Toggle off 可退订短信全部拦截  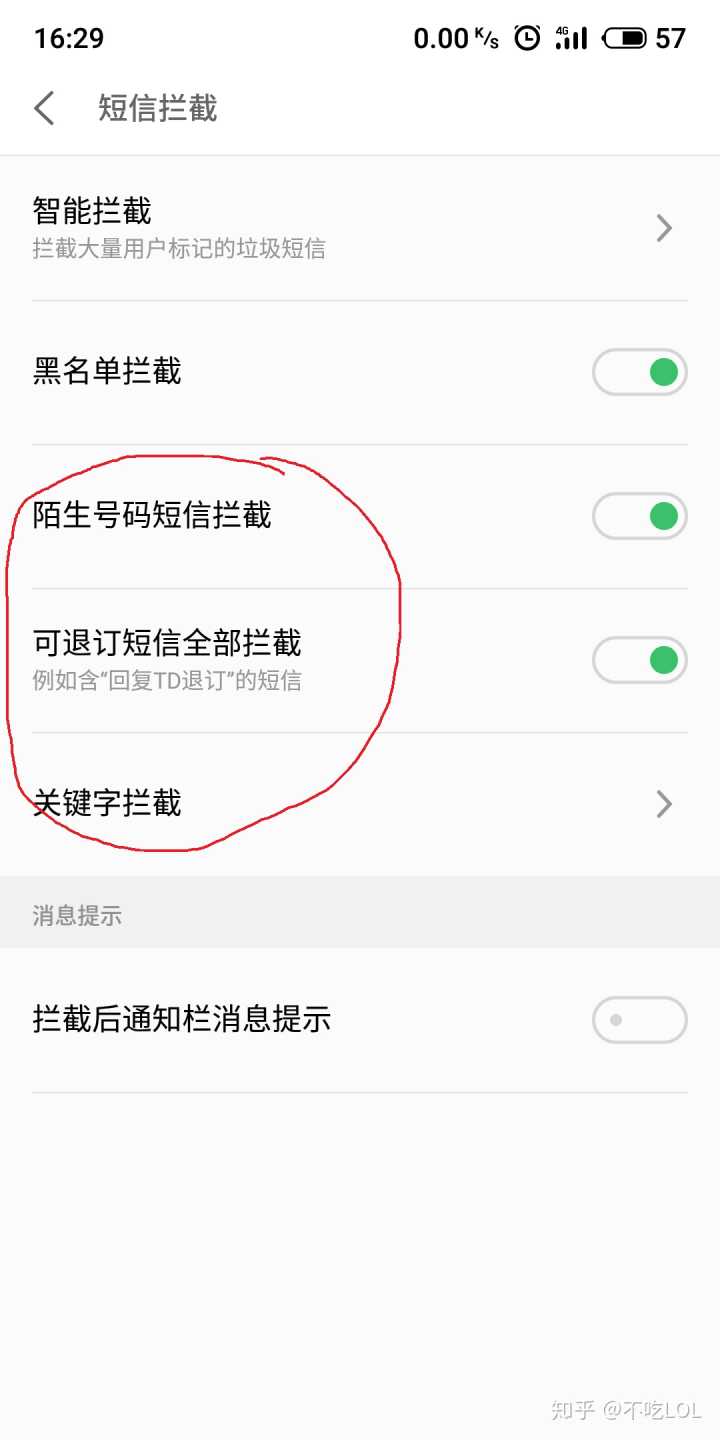(x=639, y=661)
